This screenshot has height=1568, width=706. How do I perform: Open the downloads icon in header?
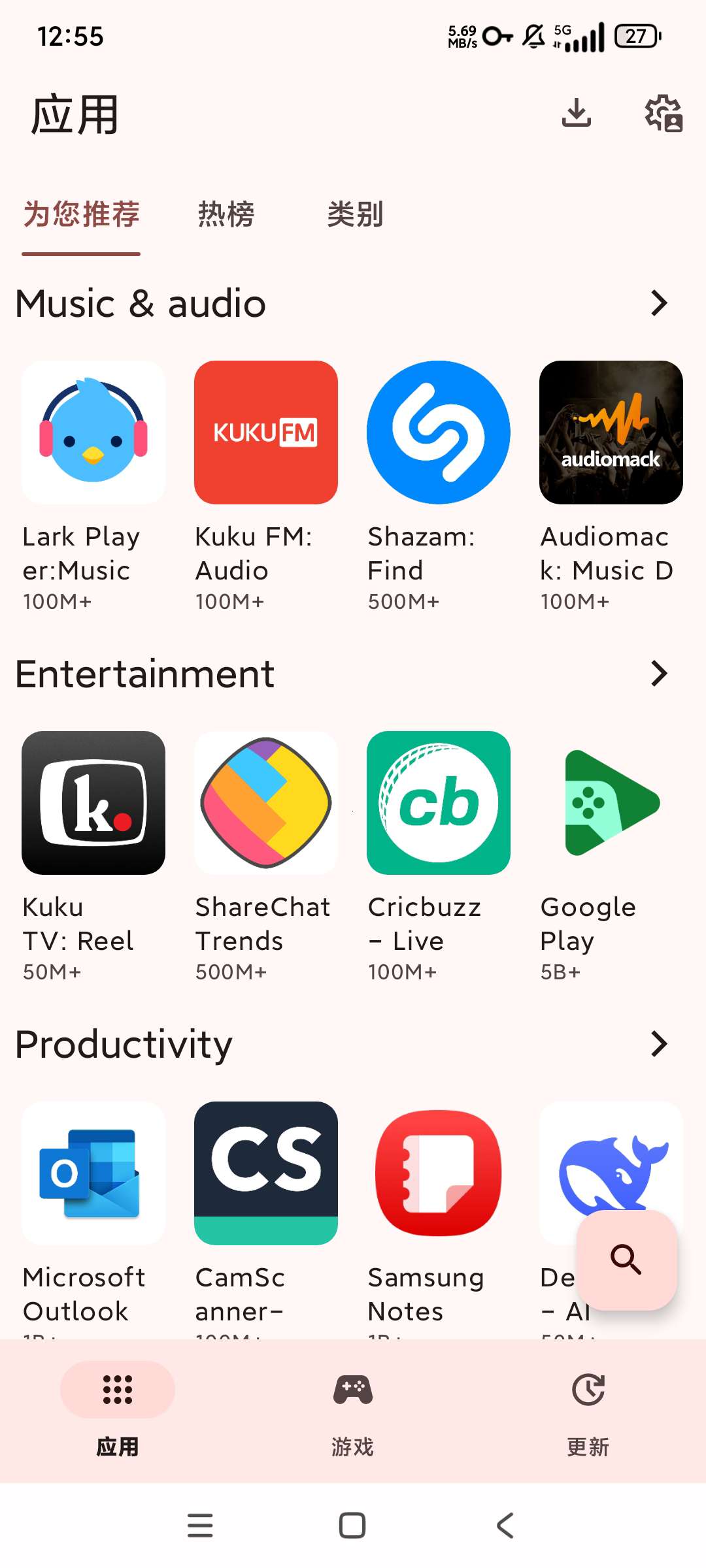(576, 113)
